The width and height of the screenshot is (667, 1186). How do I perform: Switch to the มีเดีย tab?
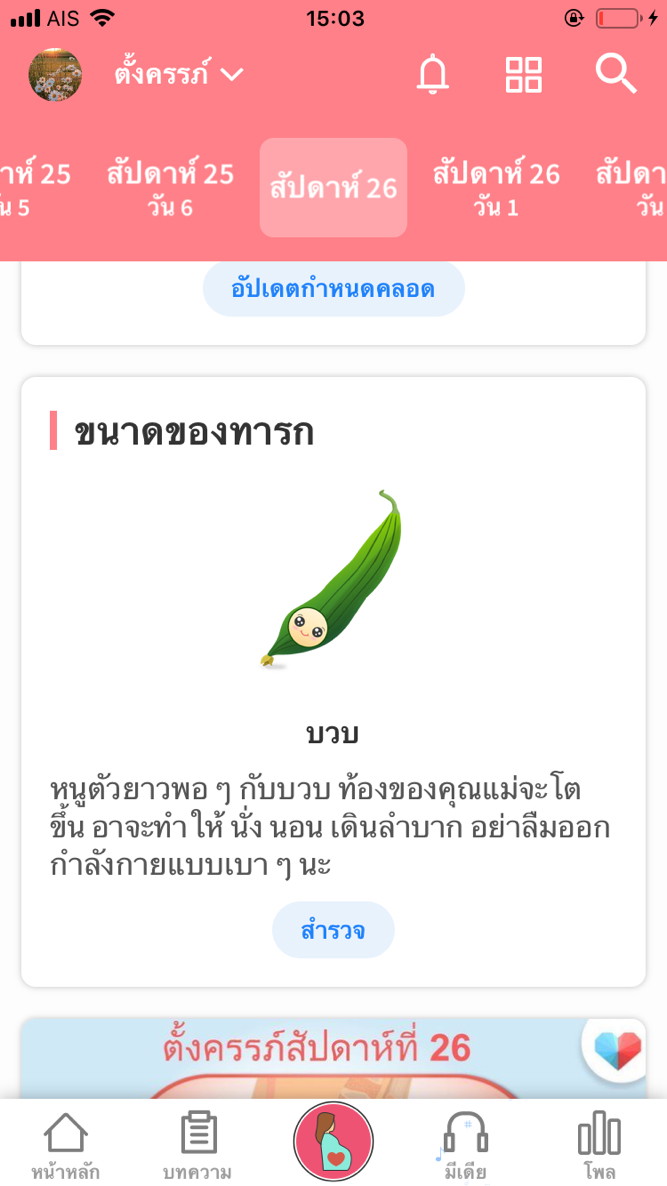(x=465, y=1145)
